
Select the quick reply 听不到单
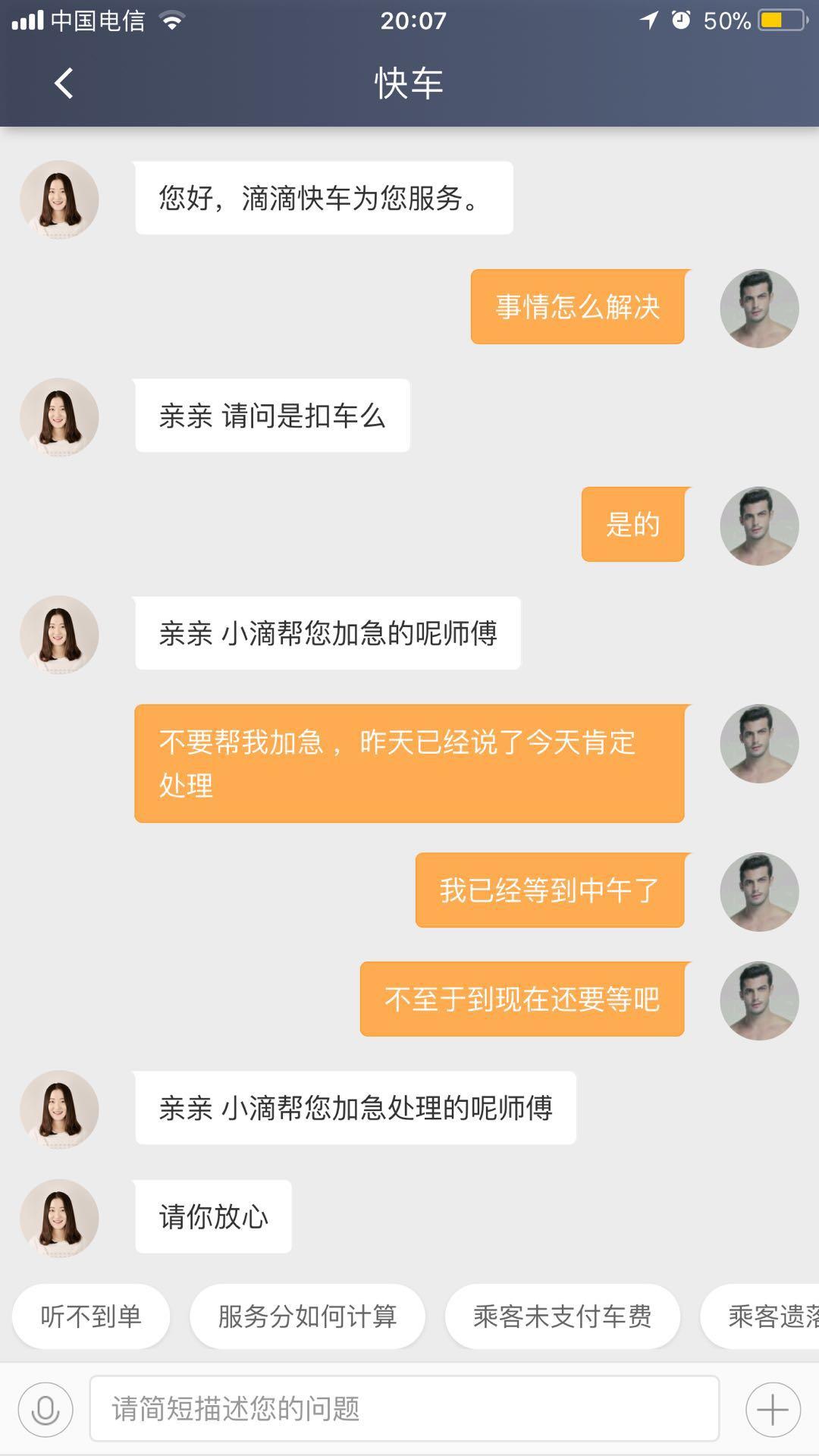coord(91,1317)
